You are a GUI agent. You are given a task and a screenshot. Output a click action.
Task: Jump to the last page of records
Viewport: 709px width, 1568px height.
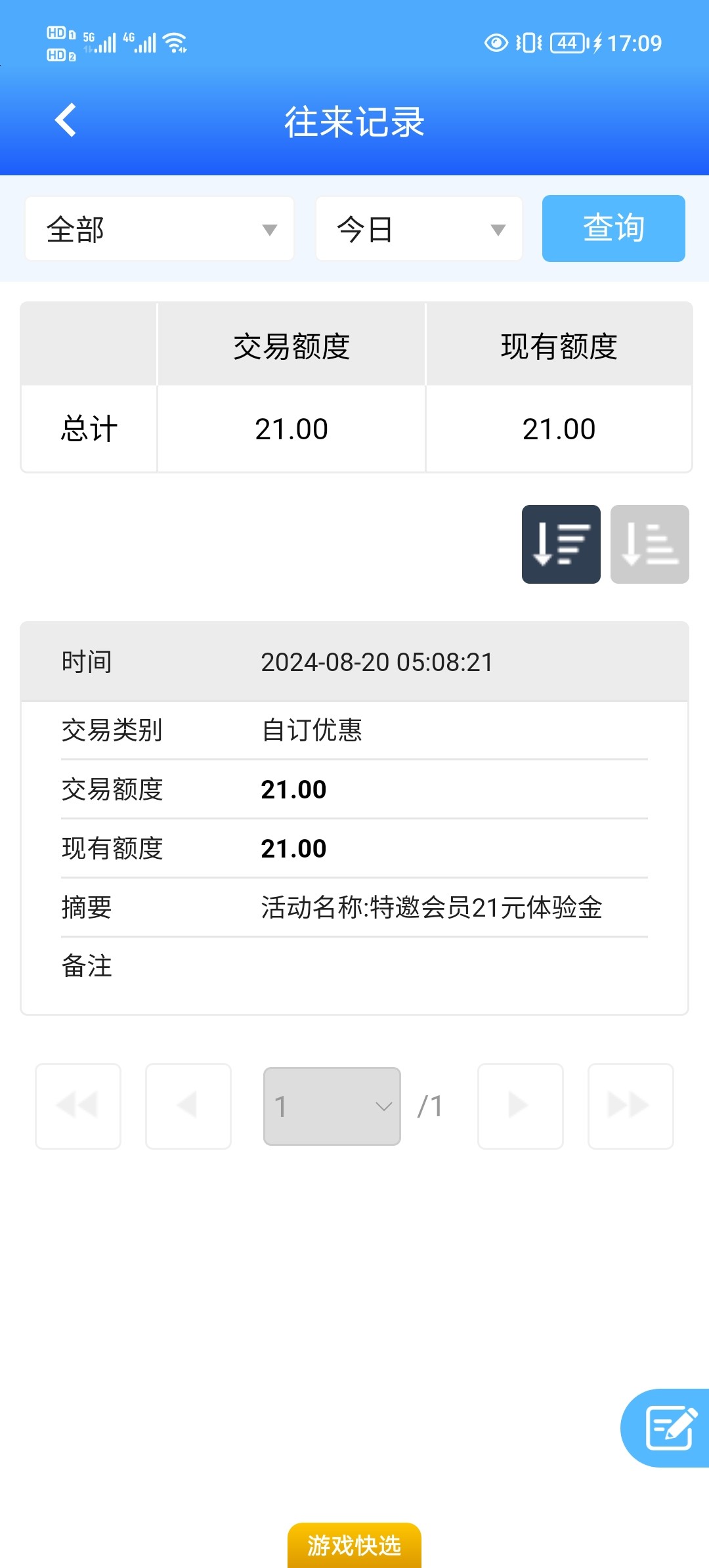point(631,1106)
